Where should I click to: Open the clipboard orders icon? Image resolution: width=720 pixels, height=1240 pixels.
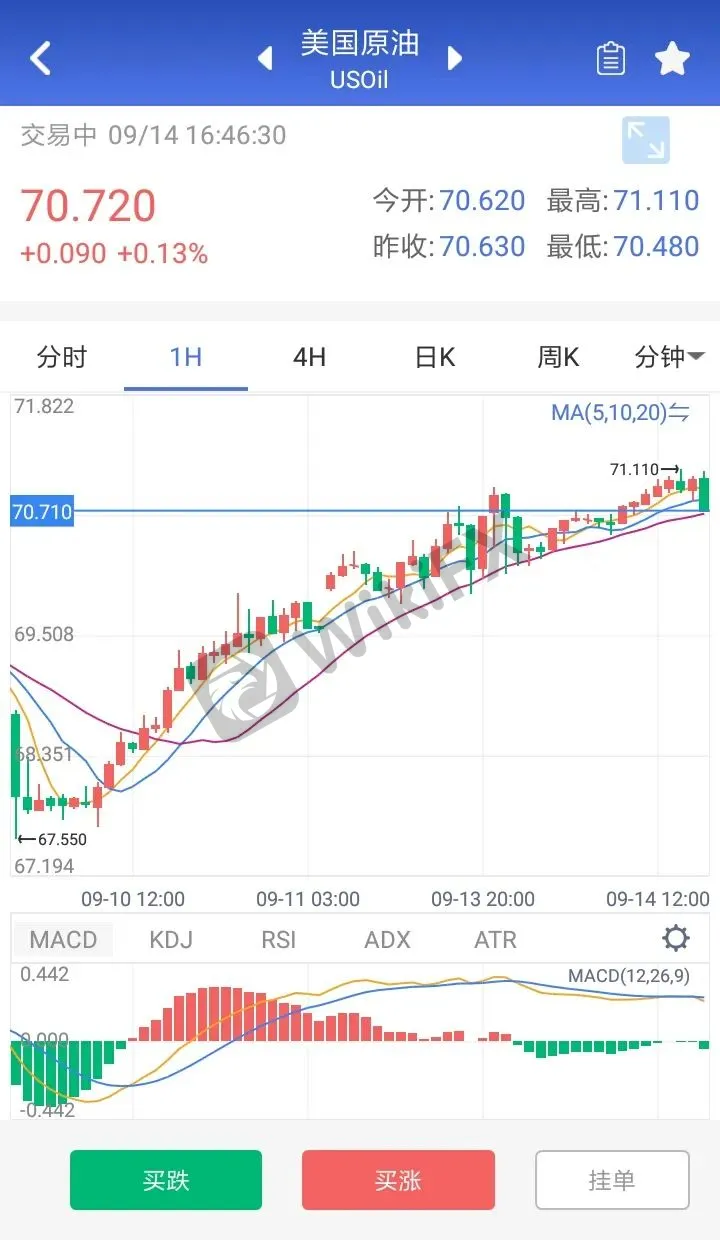coord(611,59)
